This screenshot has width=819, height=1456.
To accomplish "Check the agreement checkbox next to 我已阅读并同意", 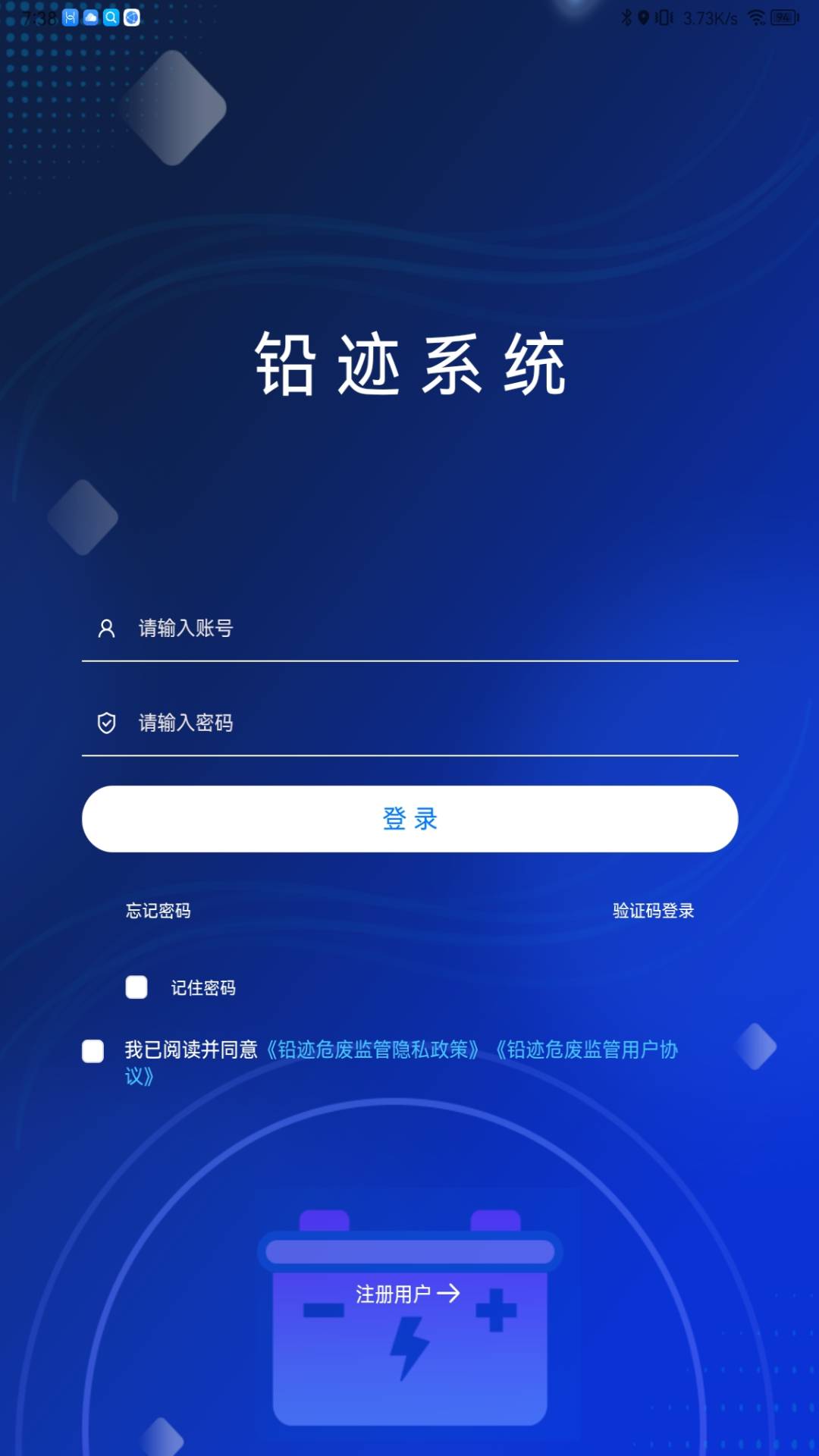I will point(93,1053).
